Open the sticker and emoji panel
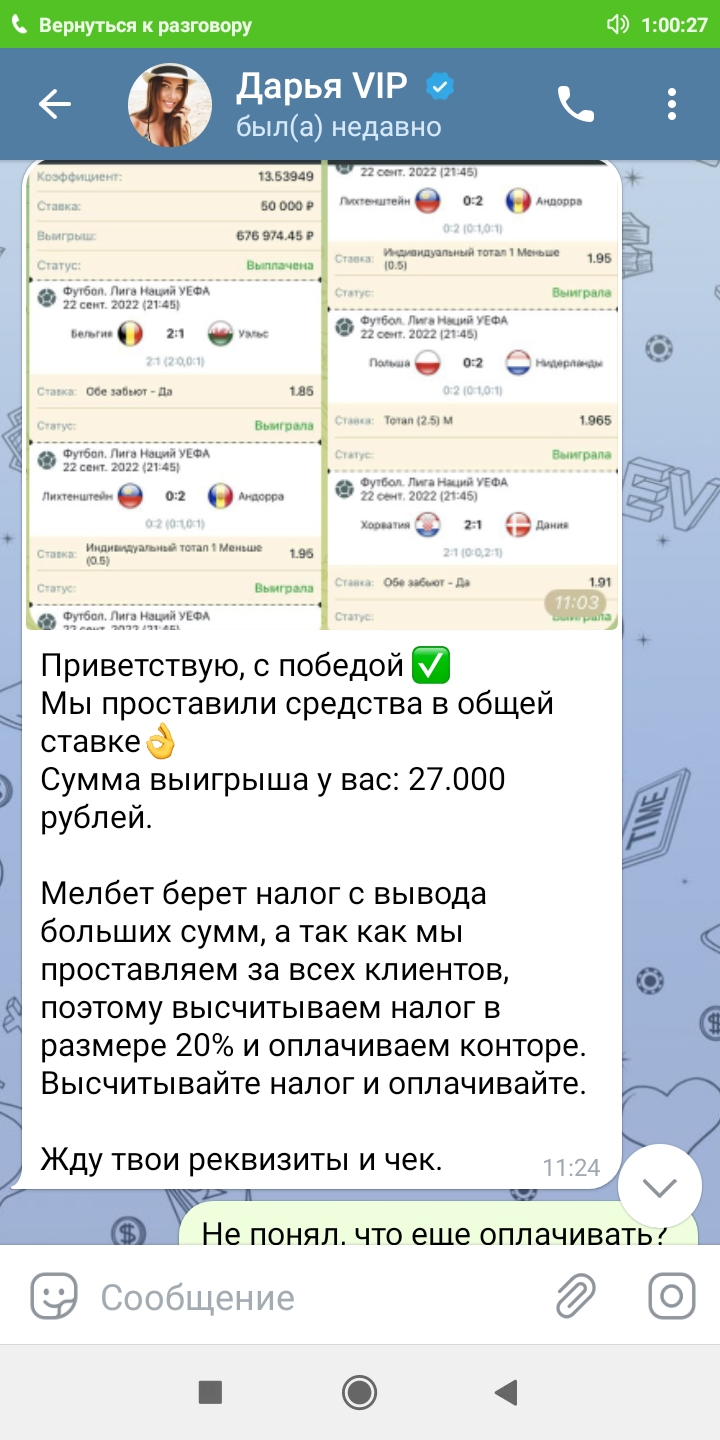Image resolution: width=720 pixels, height=1440 pixels. [54, 1297]
